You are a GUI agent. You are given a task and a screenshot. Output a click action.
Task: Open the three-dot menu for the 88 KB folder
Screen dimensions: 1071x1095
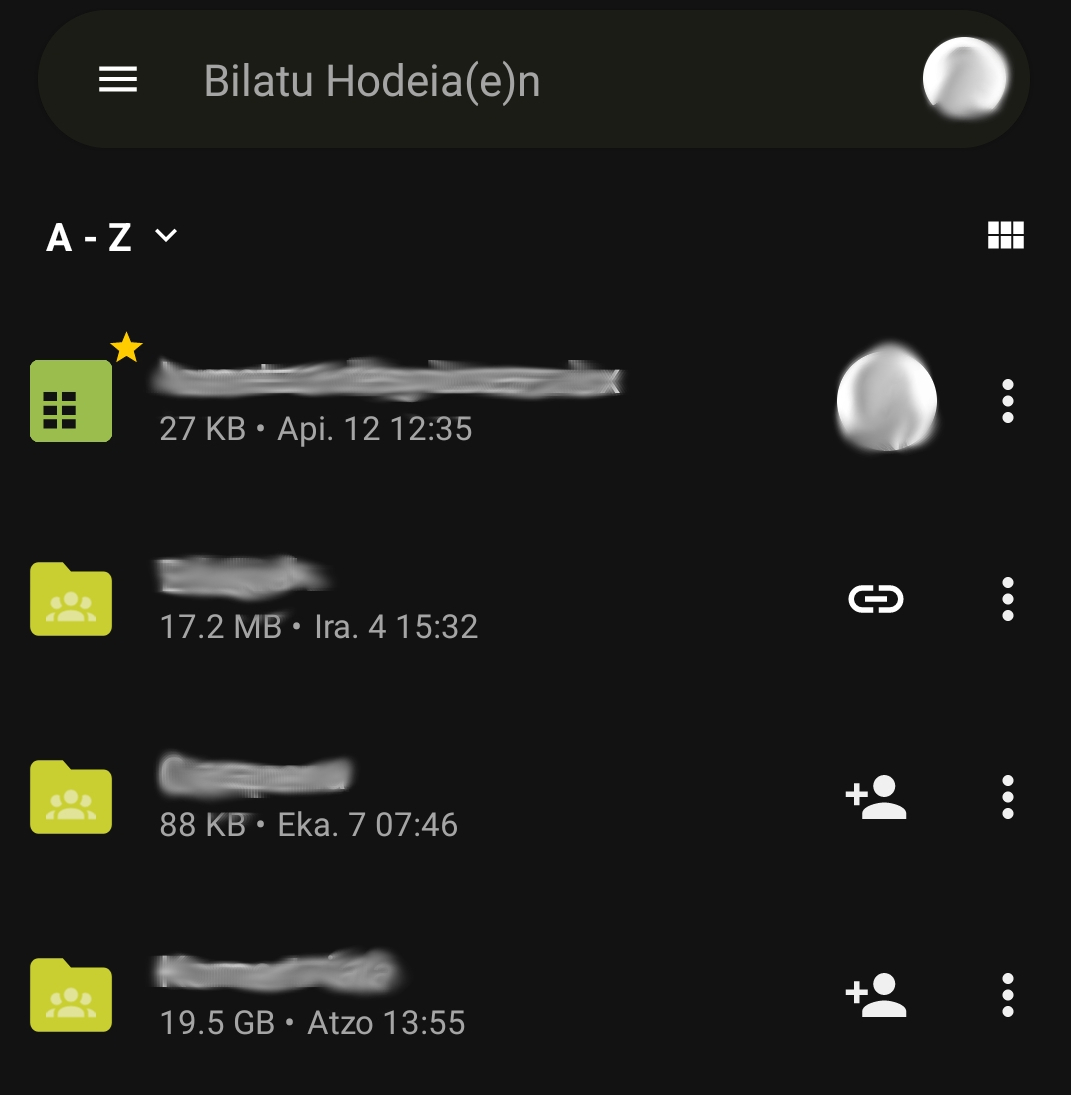[1006, 797]
